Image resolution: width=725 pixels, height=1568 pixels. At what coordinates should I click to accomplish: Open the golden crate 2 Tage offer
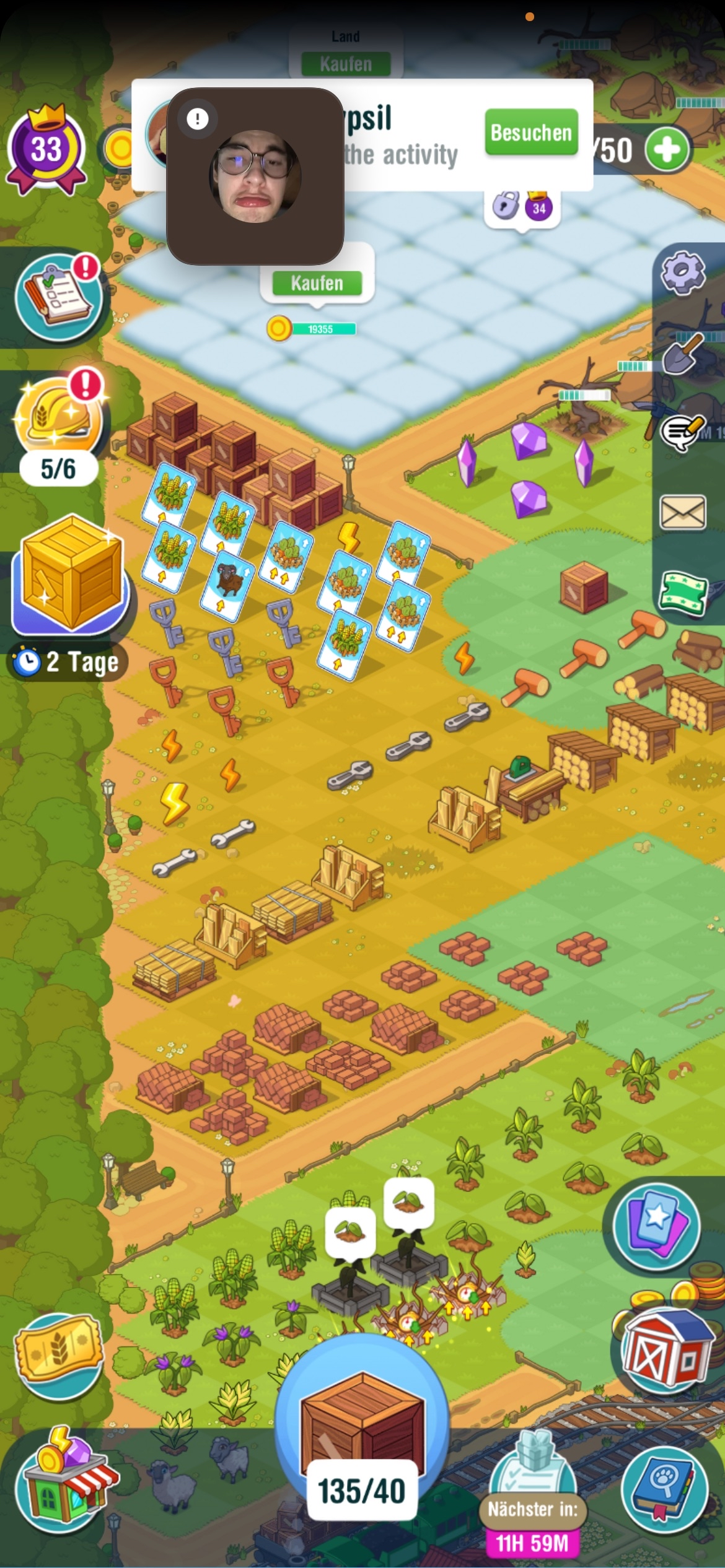pos(71,575)
